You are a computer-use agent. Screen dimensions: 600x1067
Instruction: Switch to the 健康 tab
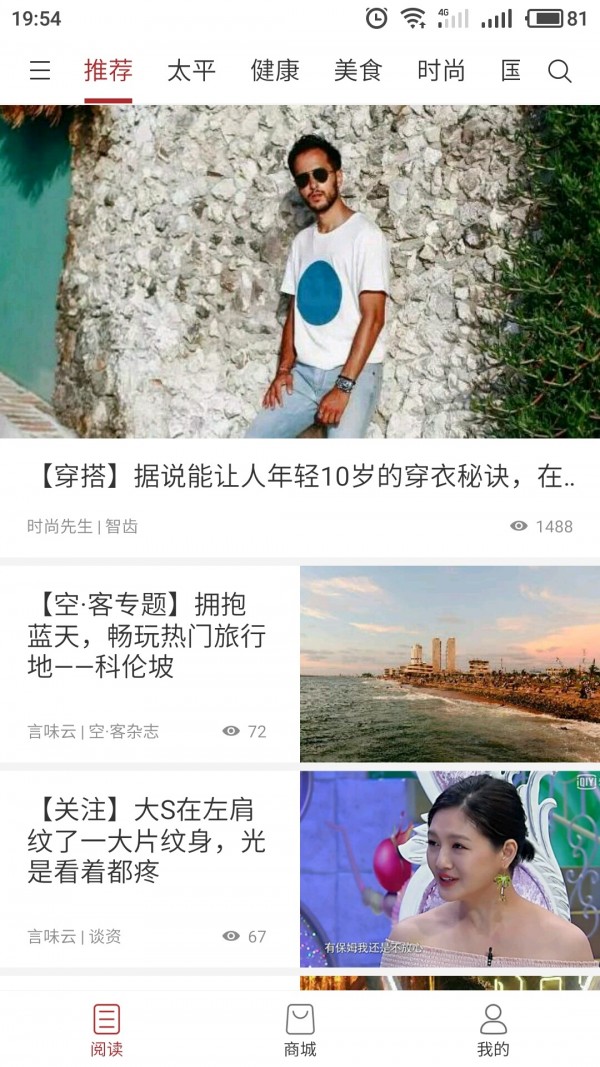(275, 71)
